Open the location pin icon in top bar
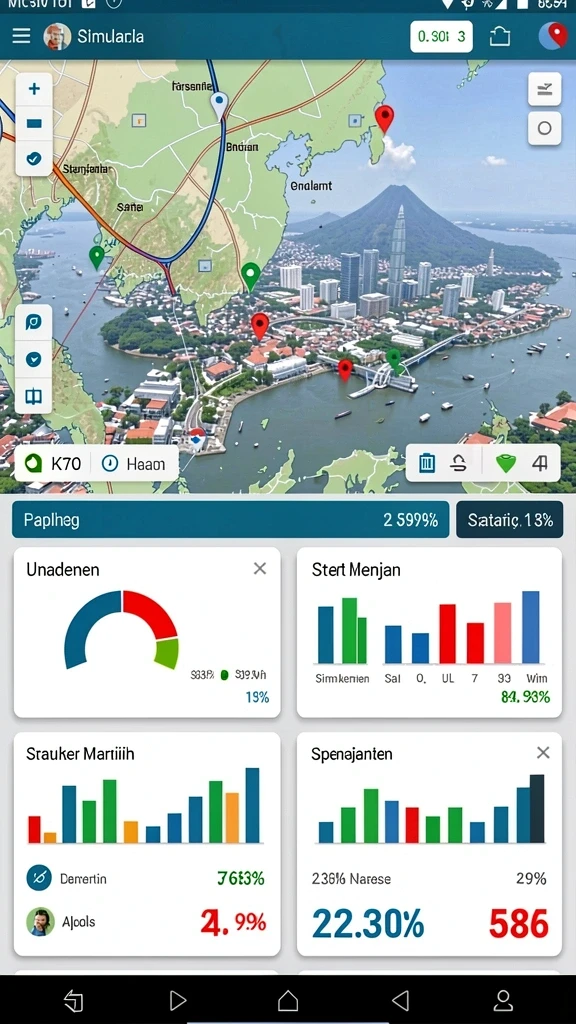The image size is (576, 1024). (x=552, y=36)
